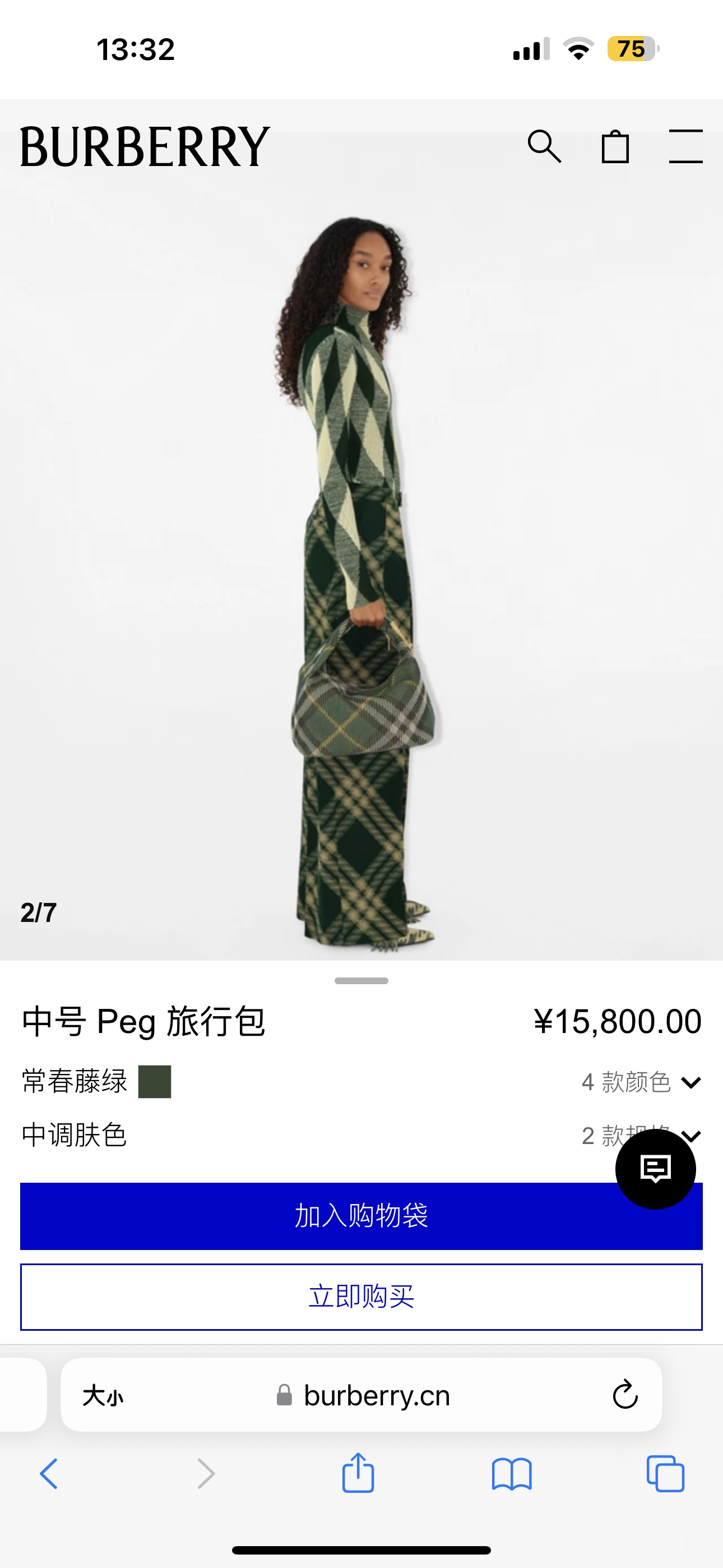Select the 常春藤绿 color swatch
Screen dimensions: 723x1568
155,1082
